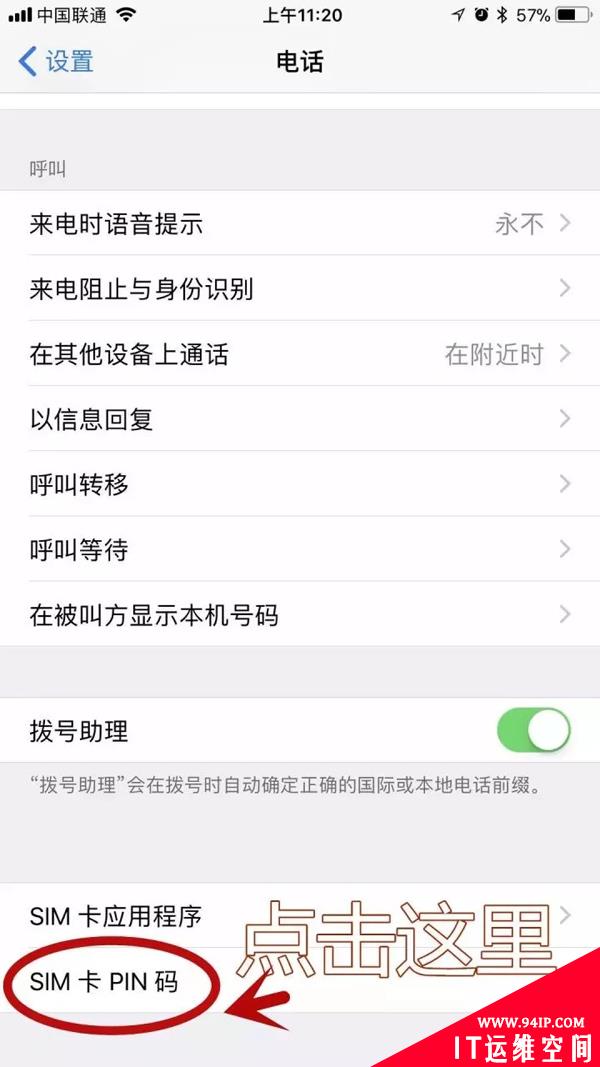Turn off the 拨号助理 switch

533,731
